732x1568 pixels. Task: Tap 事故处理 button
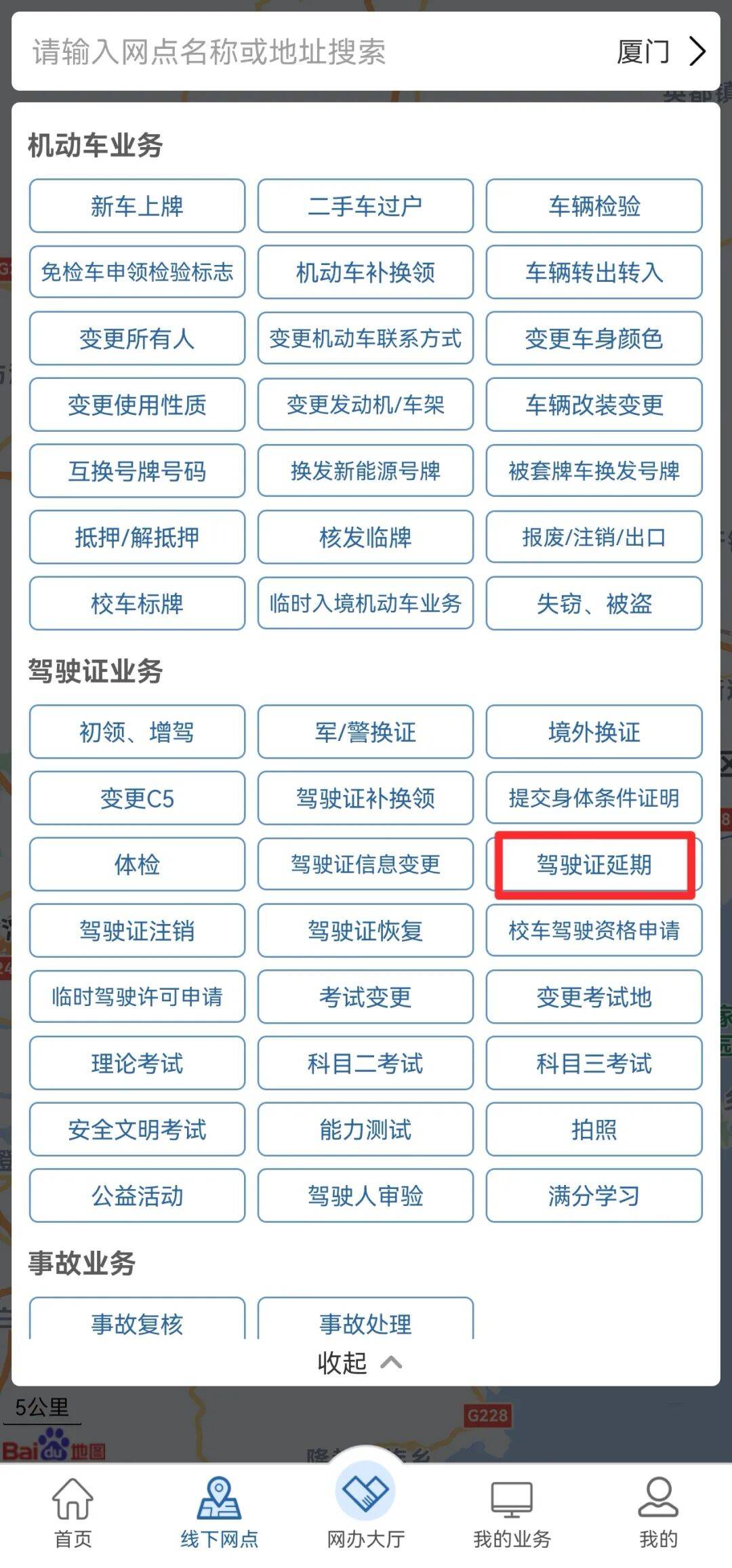pyautogui.click(x=365, y=1321)
